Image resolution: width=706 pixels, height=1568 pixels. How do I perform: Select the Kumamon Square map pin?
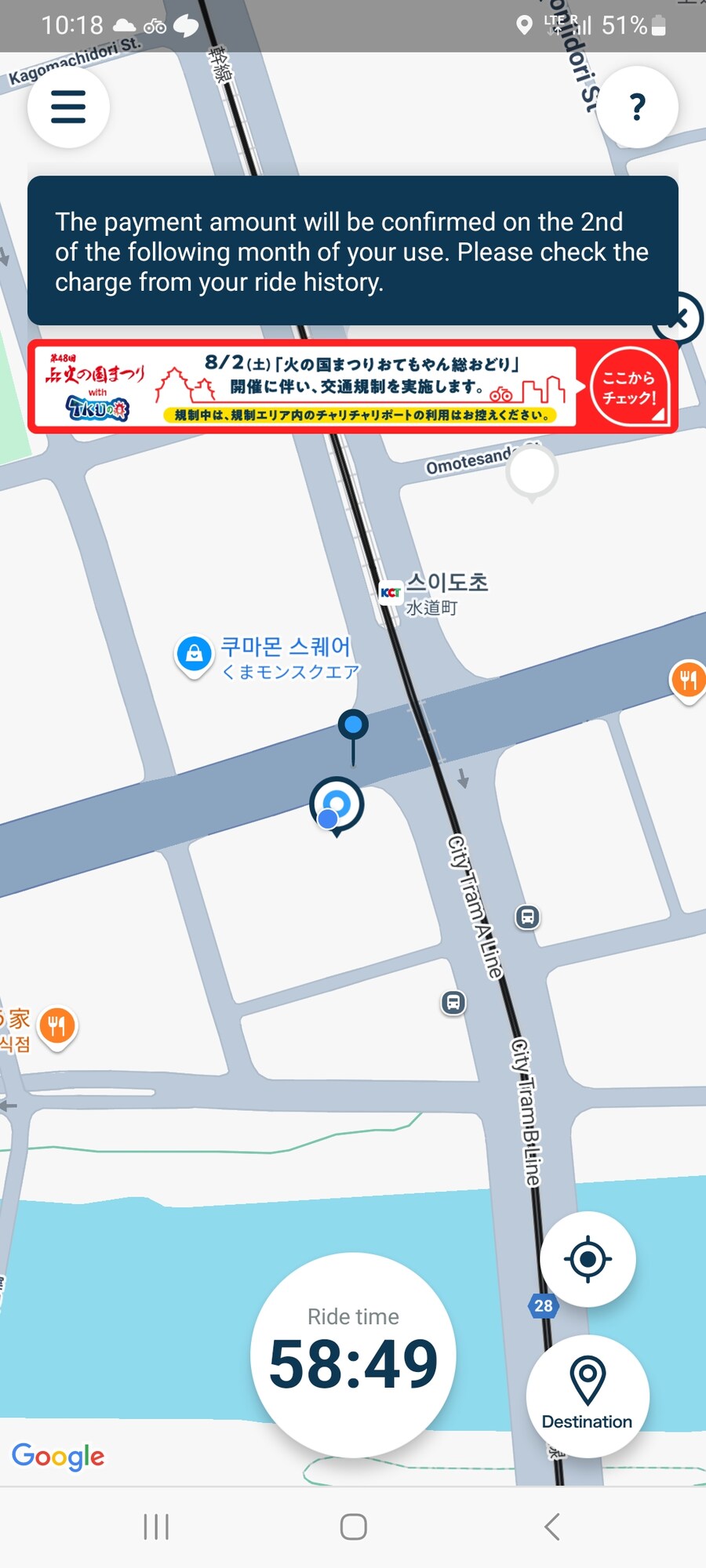195,653
